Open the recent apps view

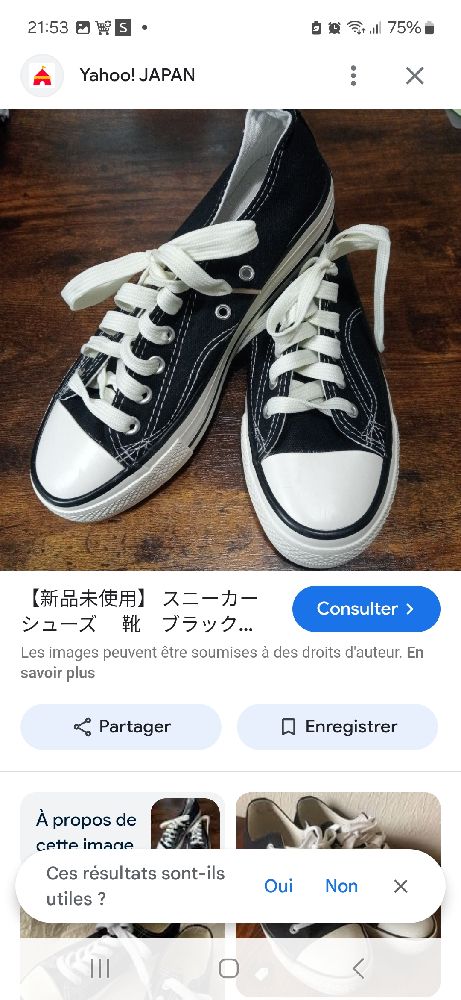click(x=100, y=968)
